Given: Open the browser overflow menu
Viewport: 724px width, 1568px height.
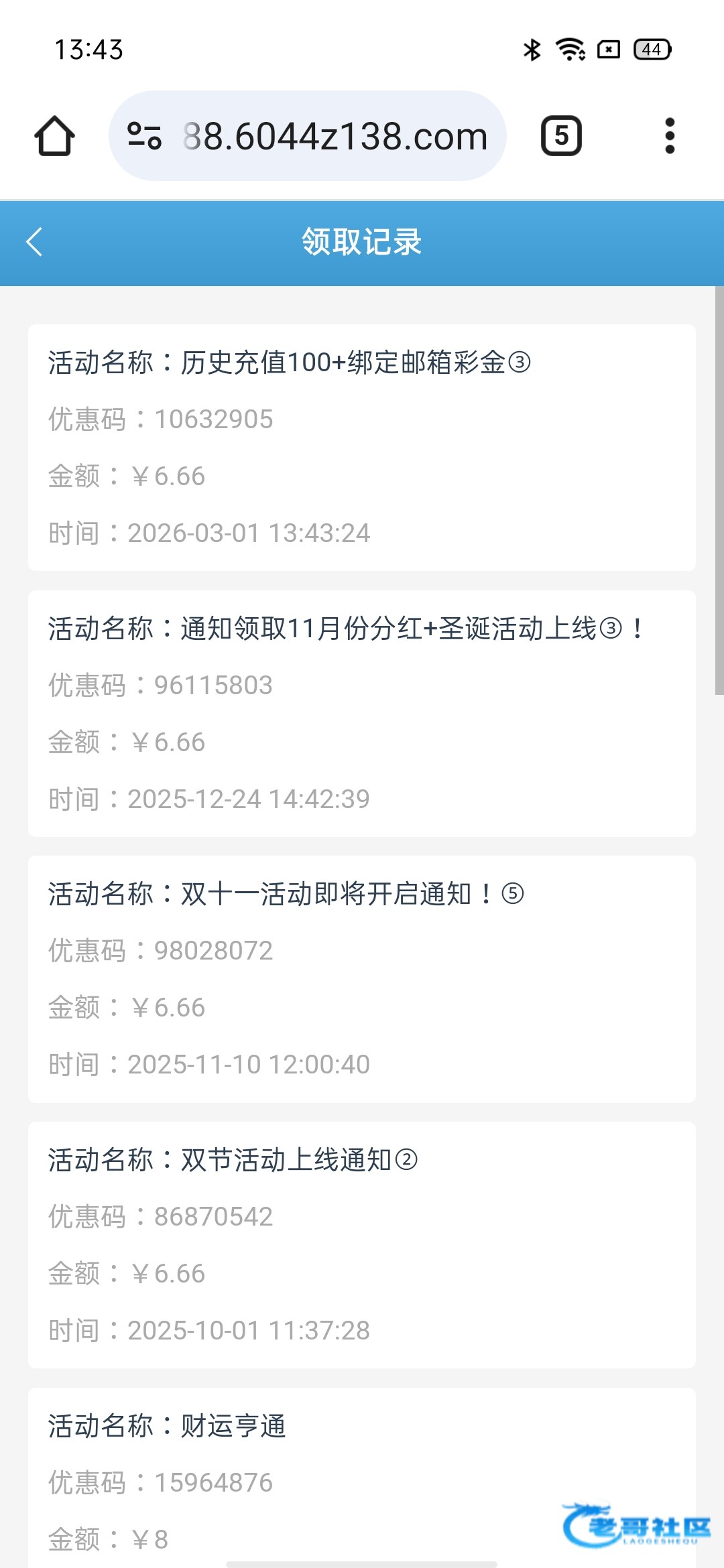Looking at the screenshot, I should (x=669, y=136).
